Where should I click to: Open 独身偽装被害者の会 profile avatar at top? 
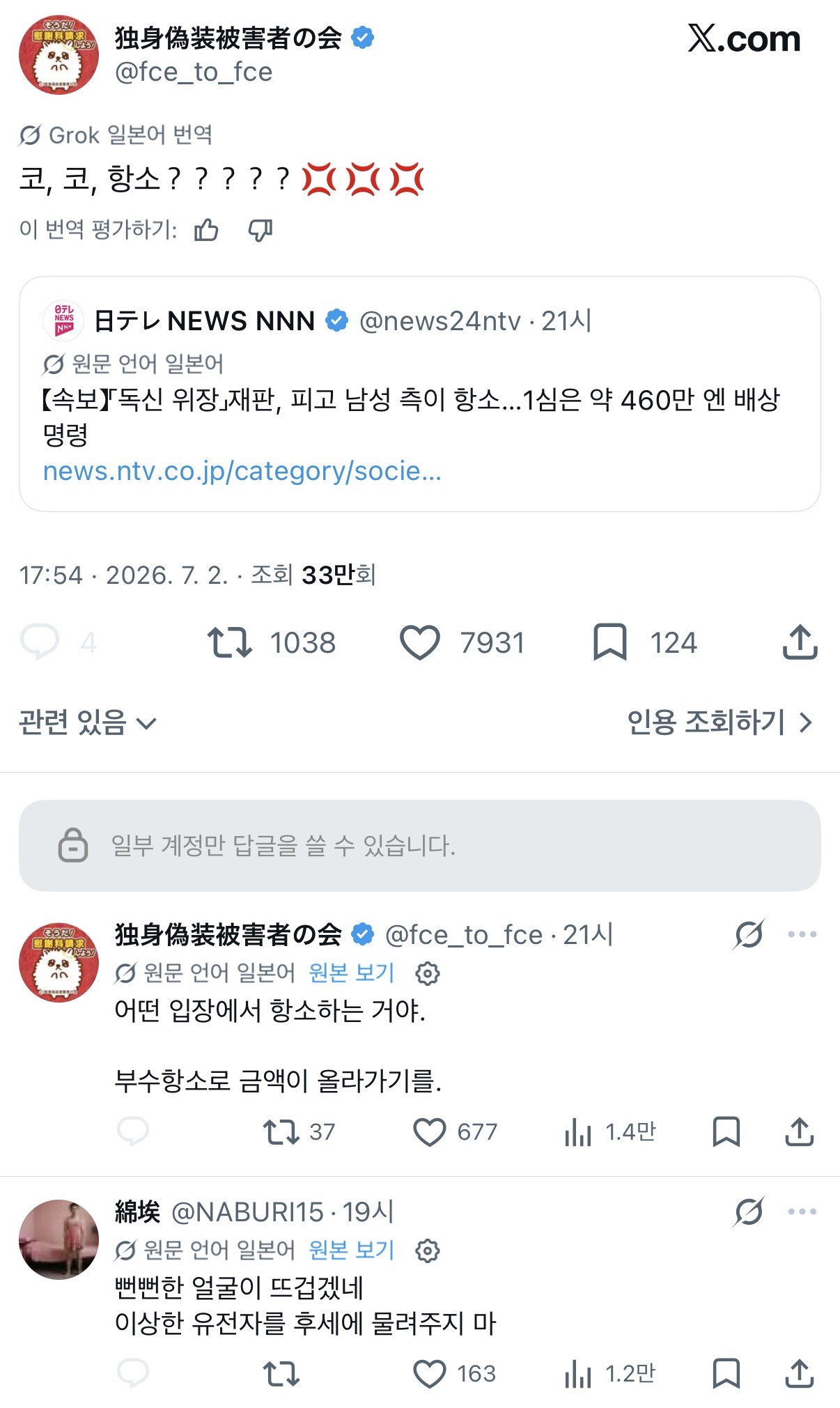59,54
